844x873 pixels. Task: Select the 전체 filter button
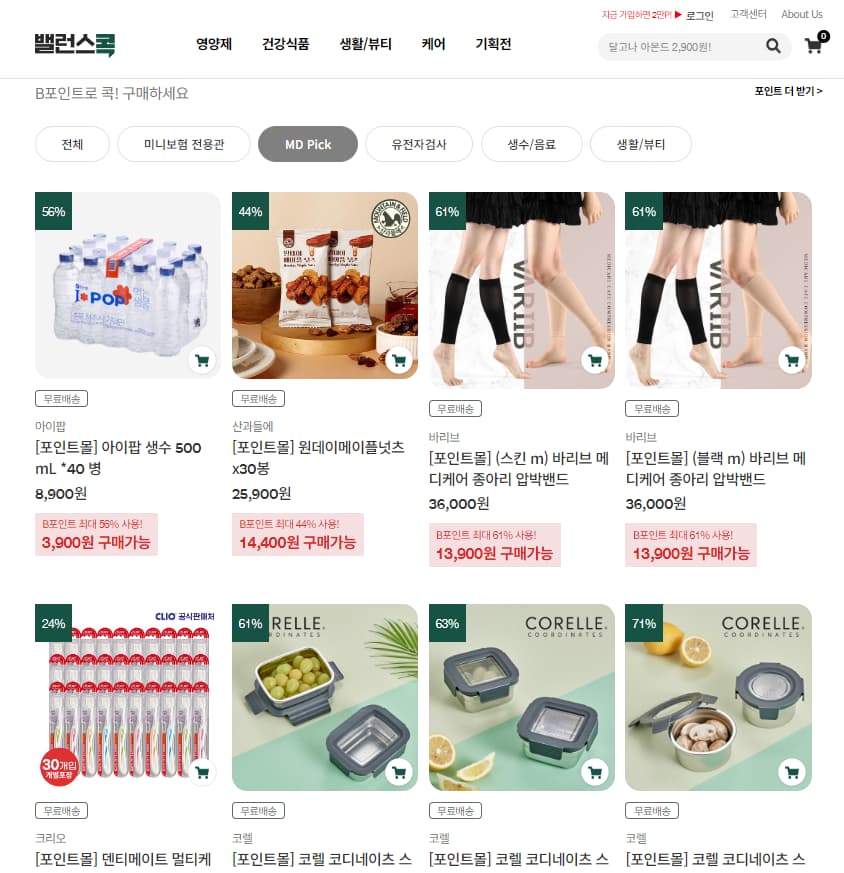click(72, 143)
